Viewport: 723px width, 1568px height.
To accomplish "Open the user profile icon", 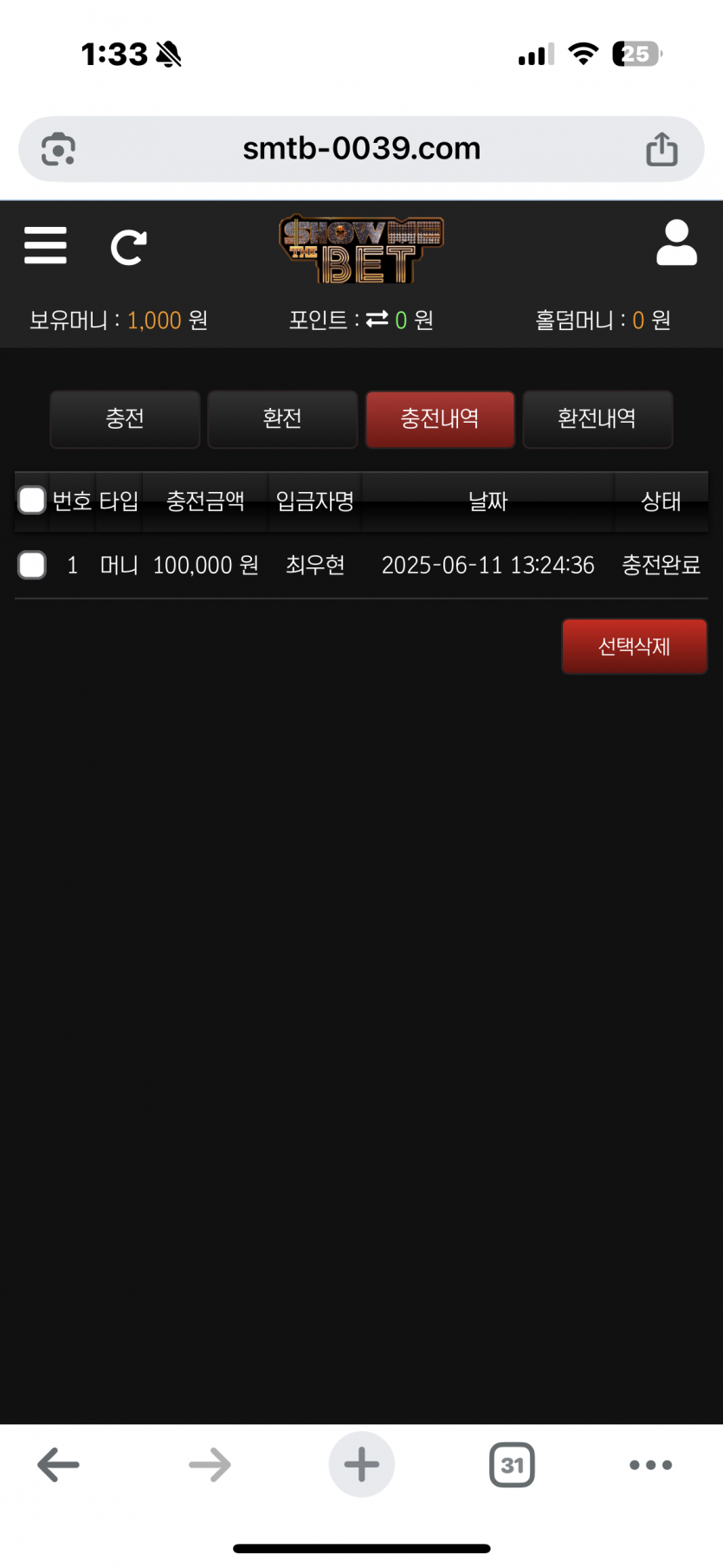I will click(x=676, y=243).
